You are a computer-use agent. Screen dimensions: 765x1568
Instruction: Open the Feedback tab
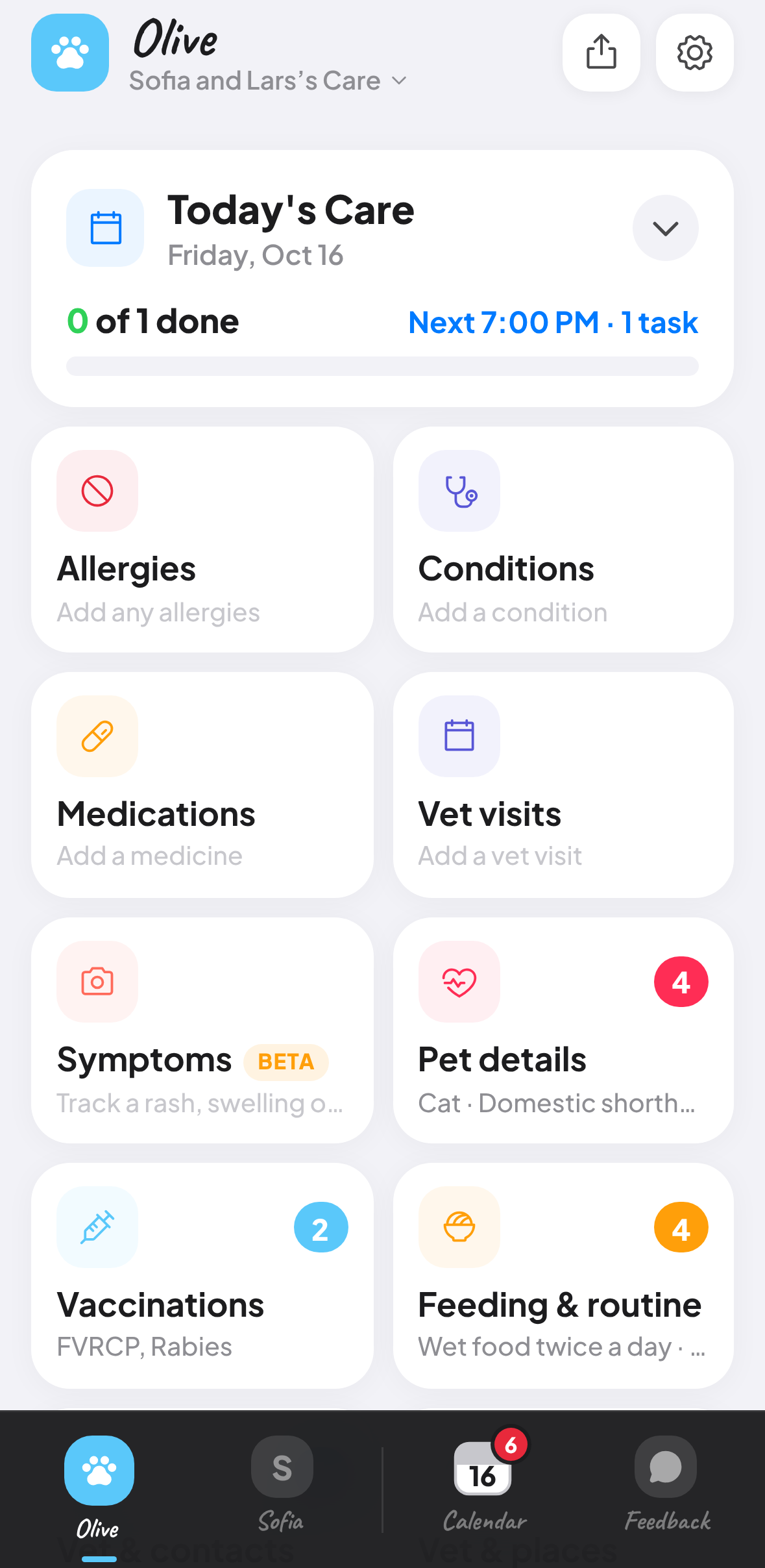click(x=666, y=1484)
